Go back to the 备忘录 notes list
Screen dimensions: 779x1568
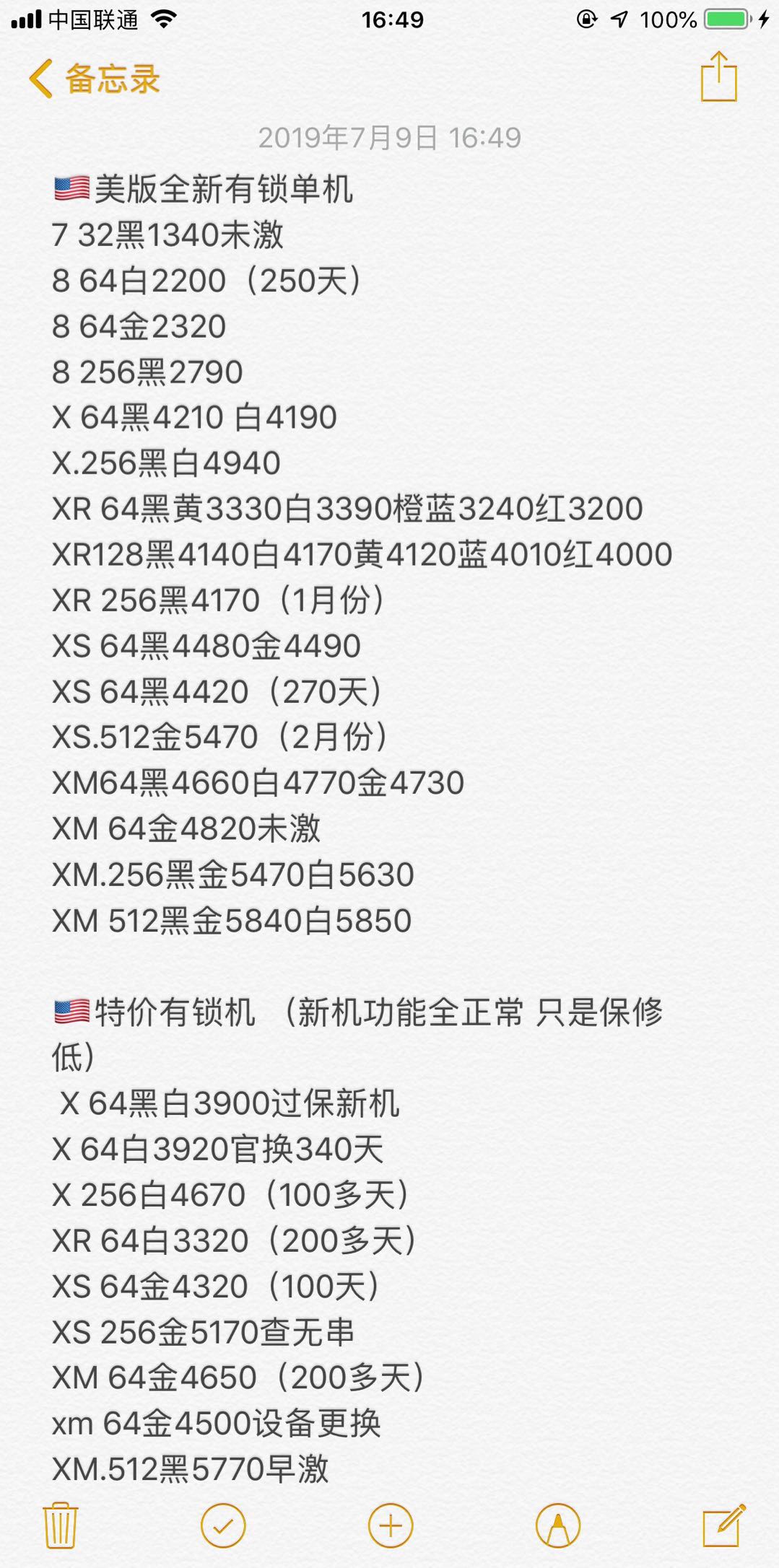tap(94, 79)
